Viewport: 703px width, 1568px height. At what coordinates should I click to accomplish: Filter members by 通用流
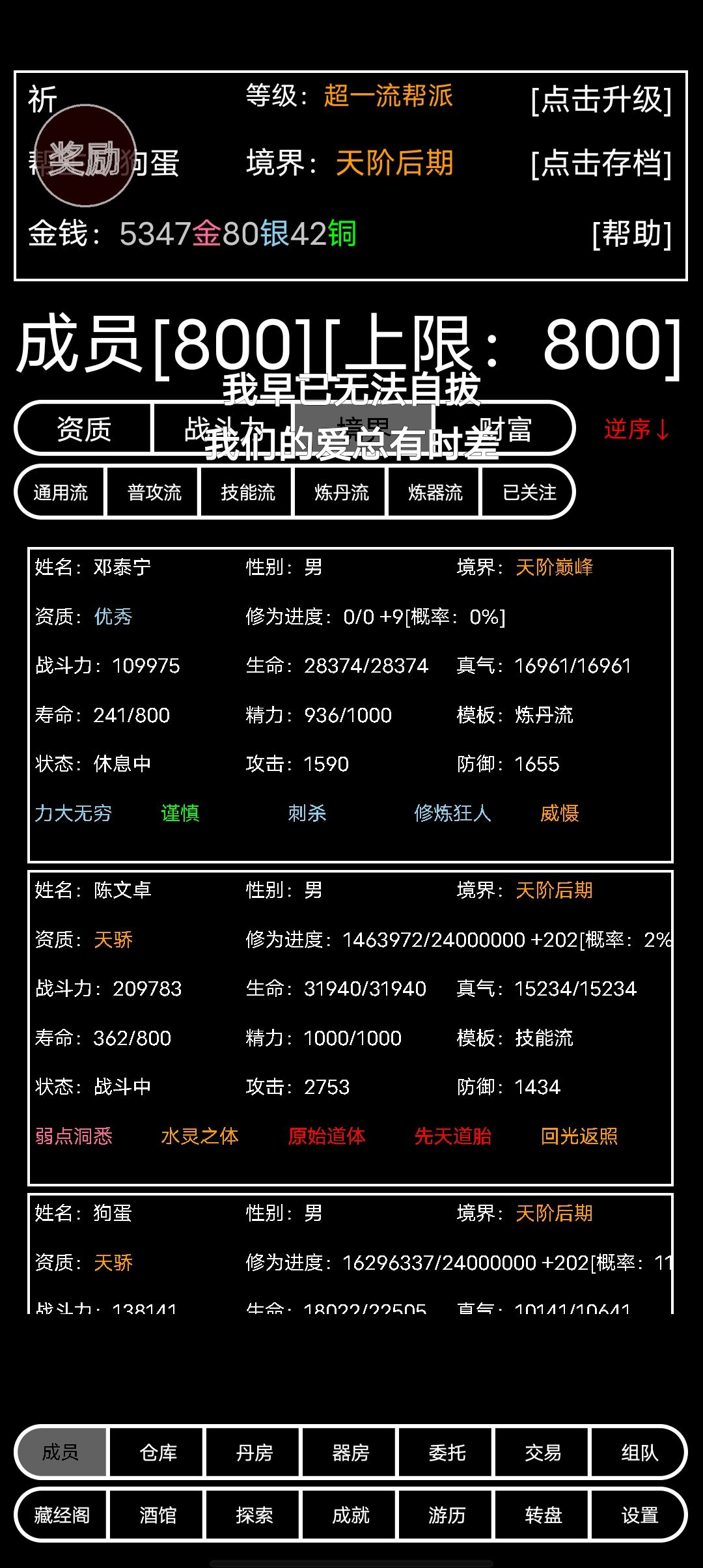pyautogui.click(x=61, y=492)
